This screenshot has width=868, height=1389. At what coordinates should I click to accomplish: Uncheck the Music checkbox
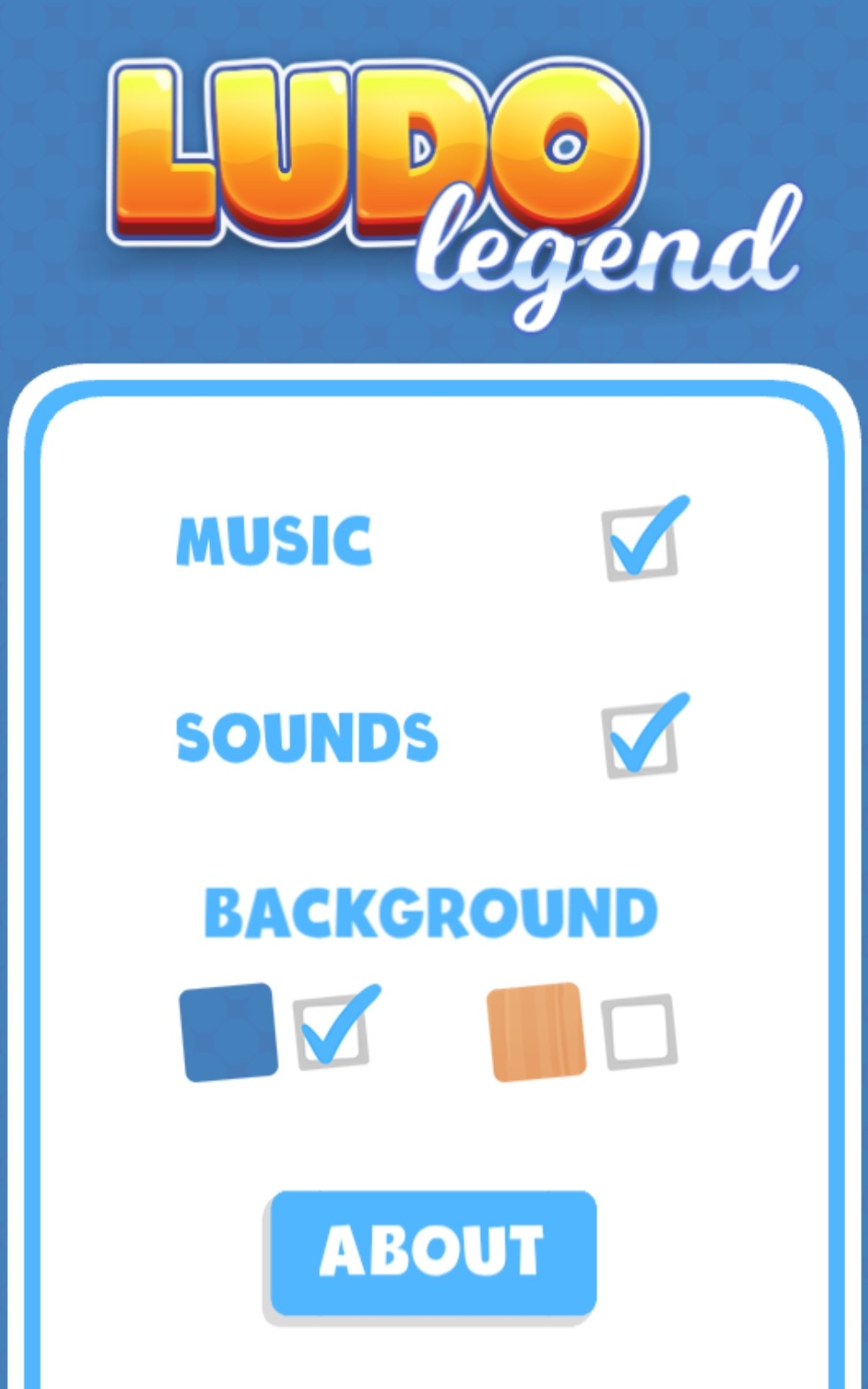coord(641,544)
